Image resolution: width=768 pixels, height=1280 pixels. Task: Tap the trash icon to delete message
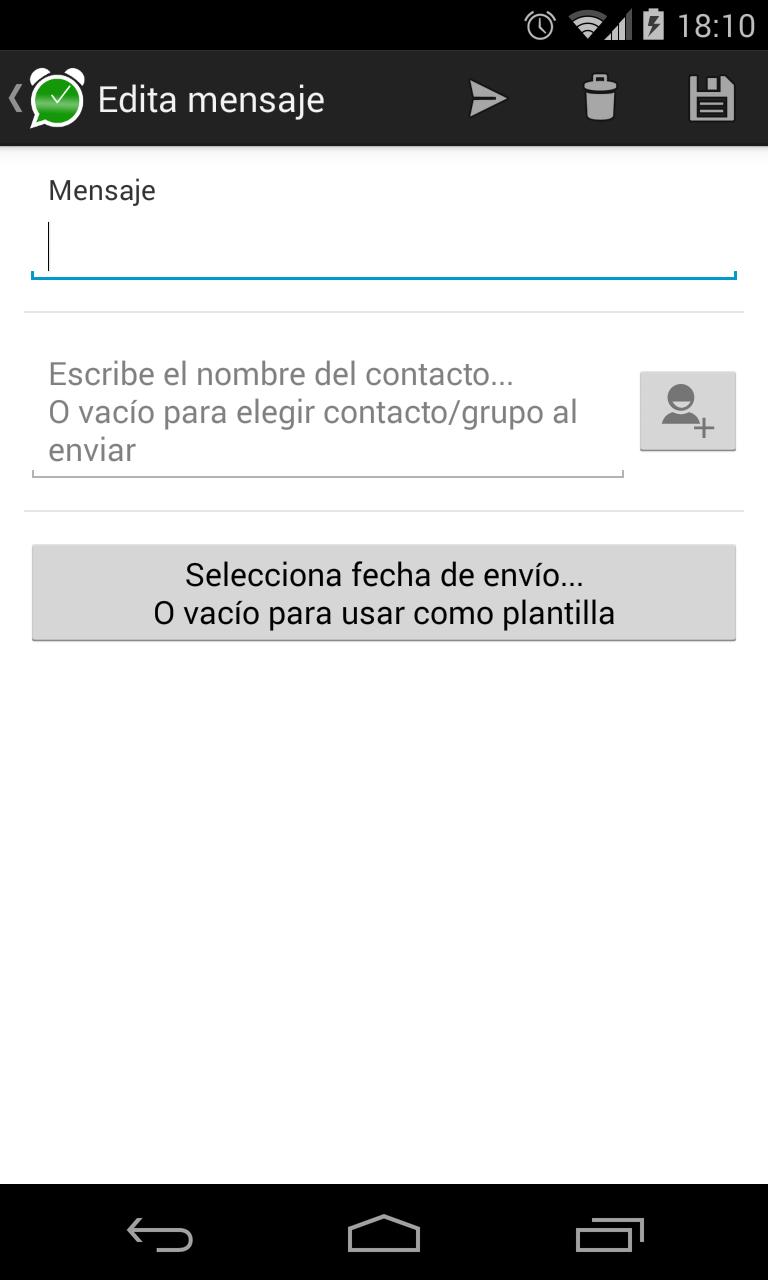599,97
